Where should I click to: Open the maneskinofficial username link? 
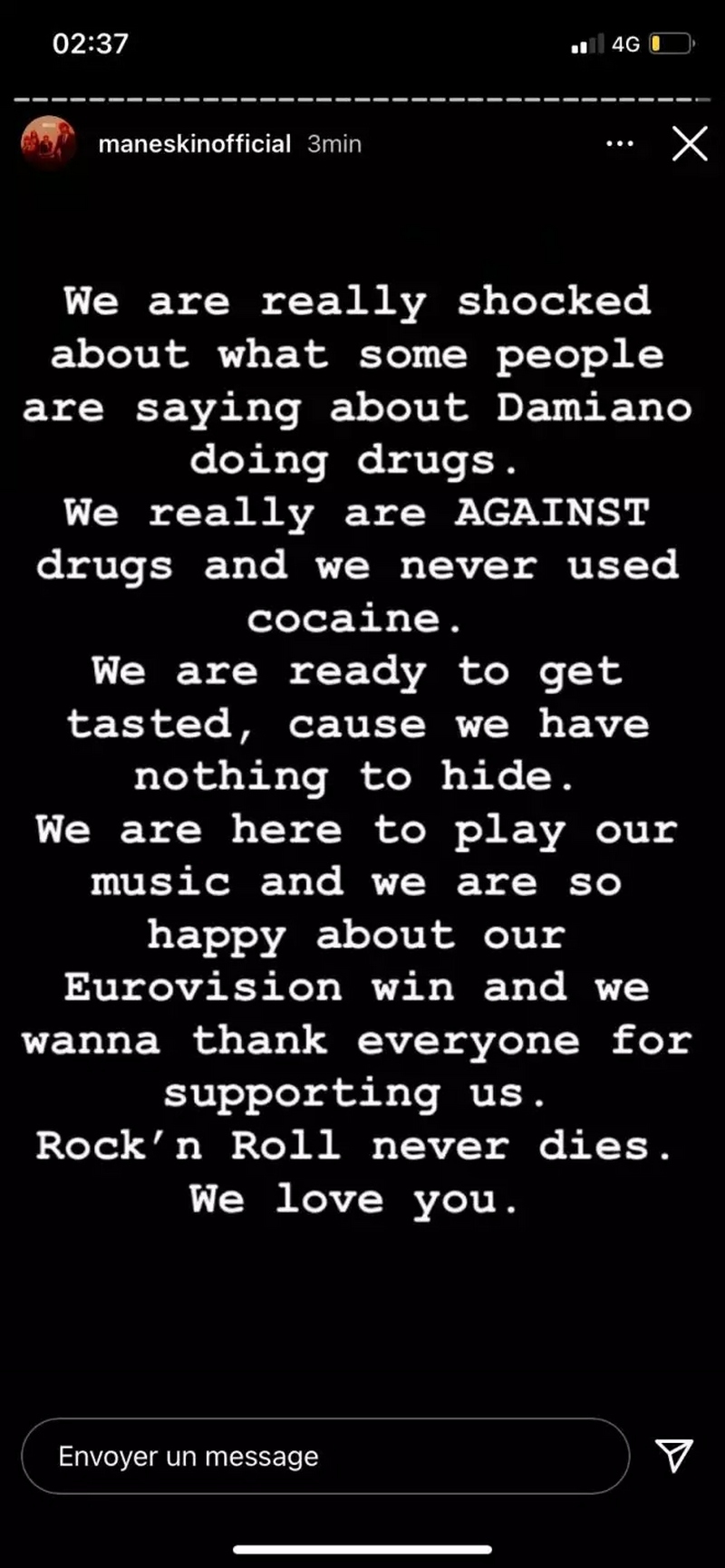(195, 143)
